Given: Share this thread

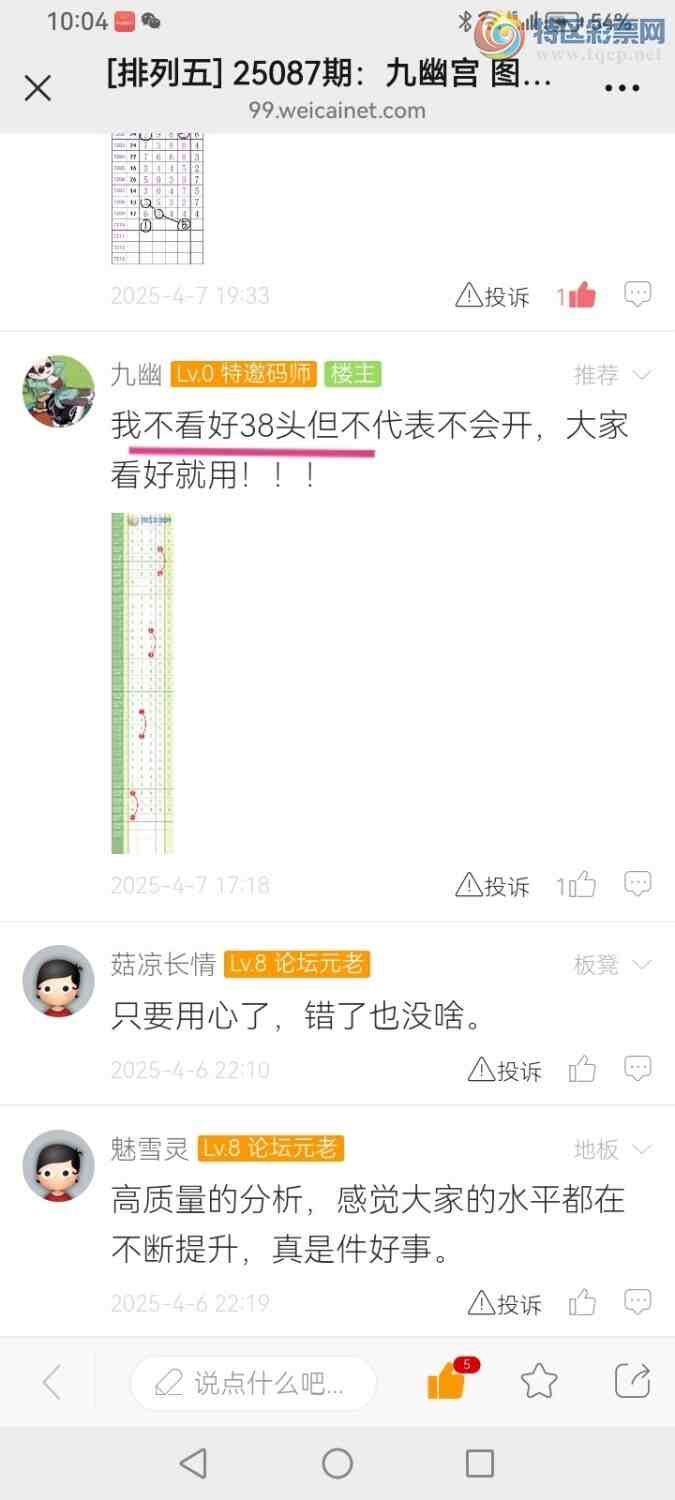Looking at the screenshot, I should click(632, 1382).
